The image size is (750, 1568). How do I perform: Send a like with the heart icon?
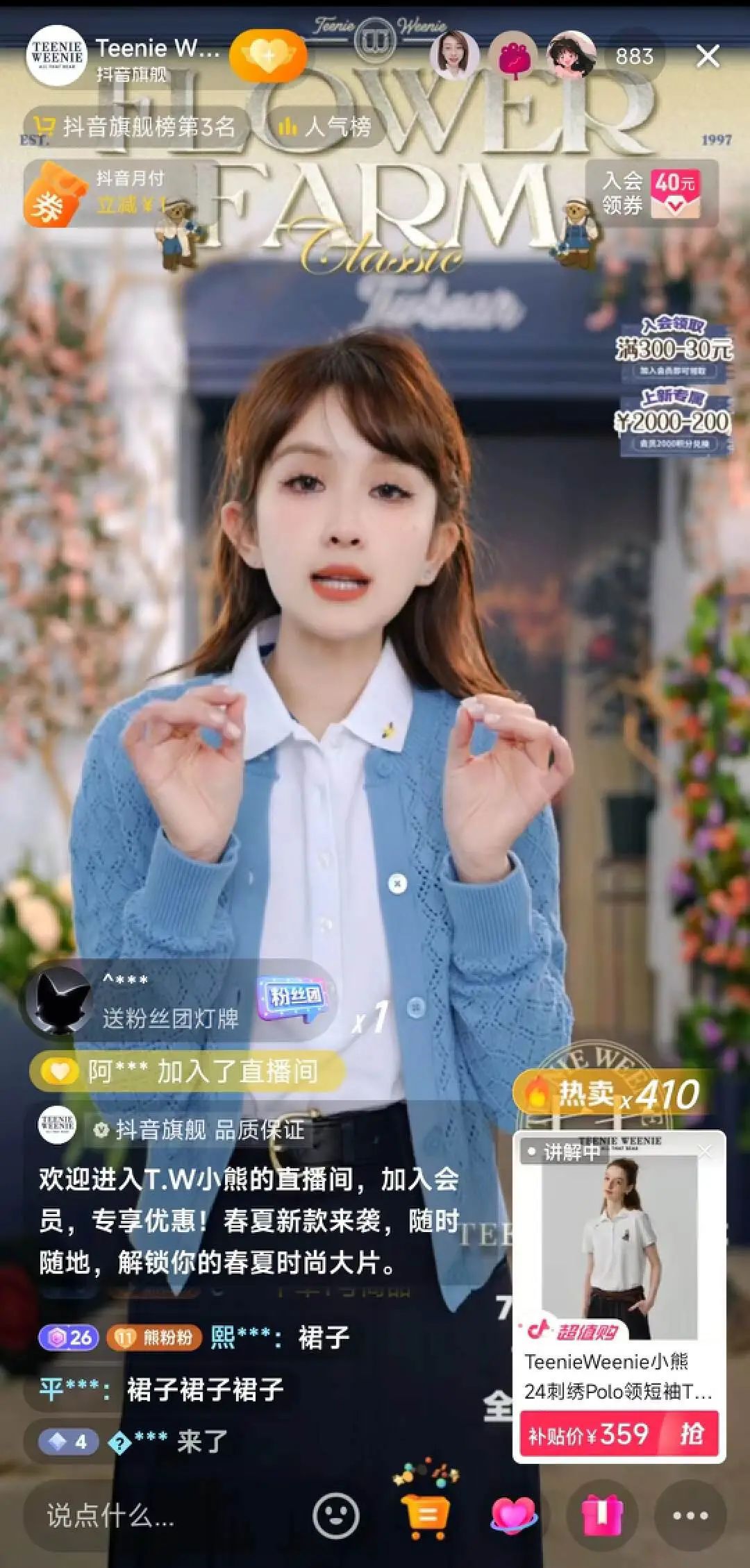click(x=513, y=1516)
